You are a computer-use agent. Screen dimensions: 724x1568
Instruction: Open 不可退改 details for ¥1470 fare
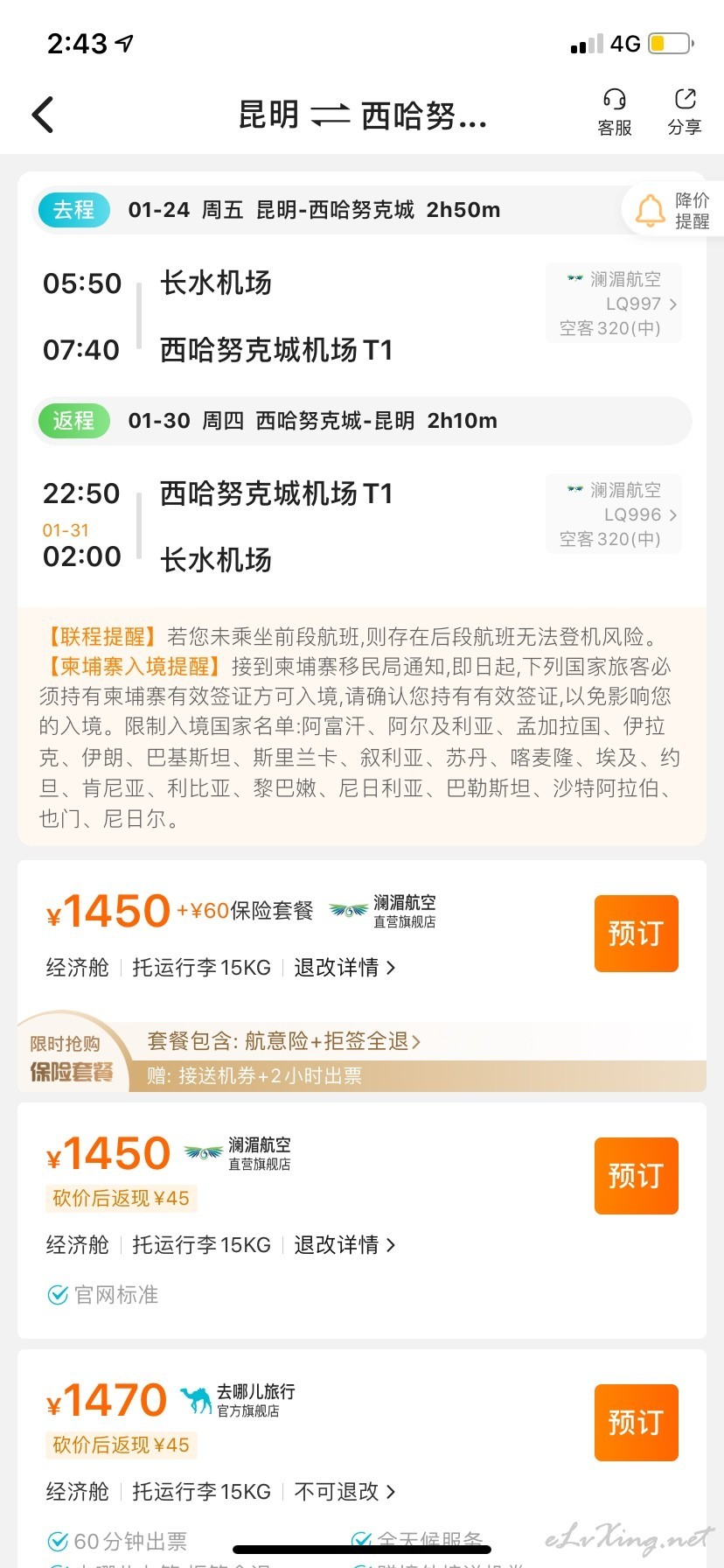pos(345,1492)
